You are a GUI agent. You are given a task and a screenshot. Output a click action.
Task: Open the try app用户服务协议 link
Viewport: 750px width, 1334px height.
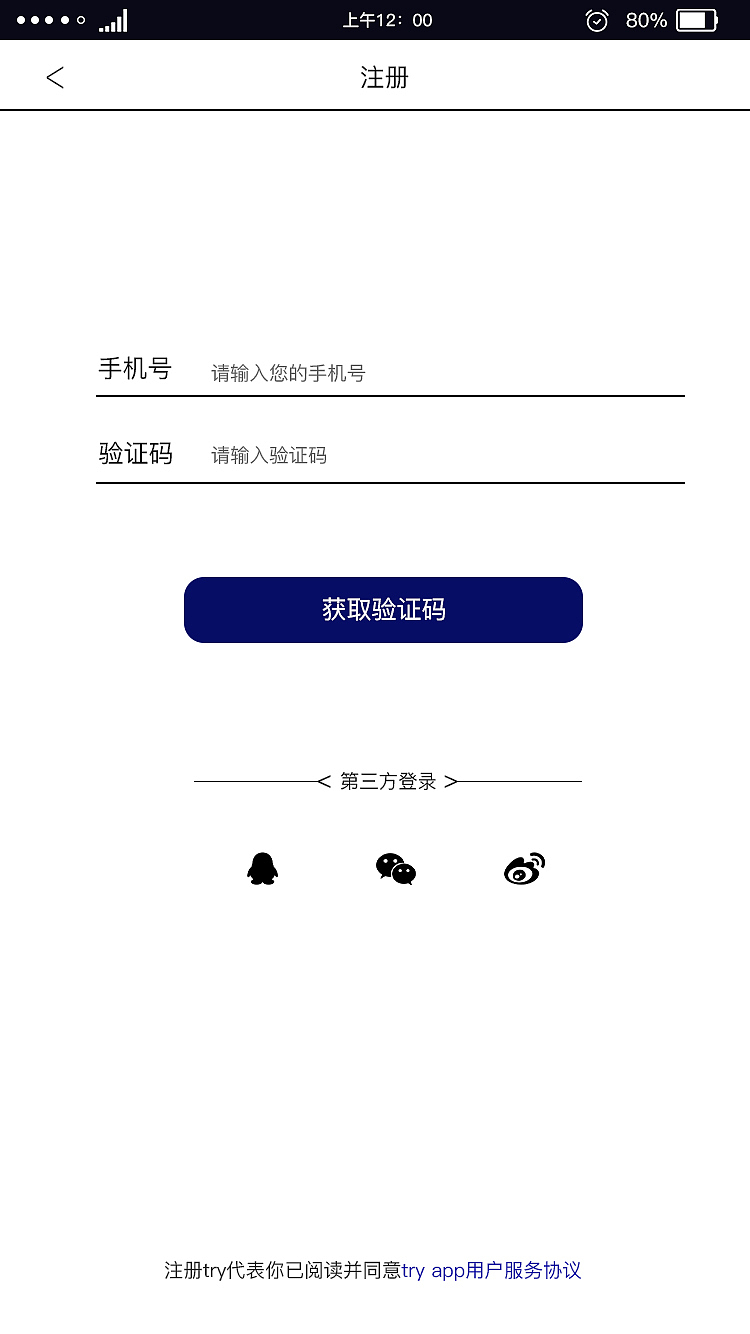(x=492, y=1270)
